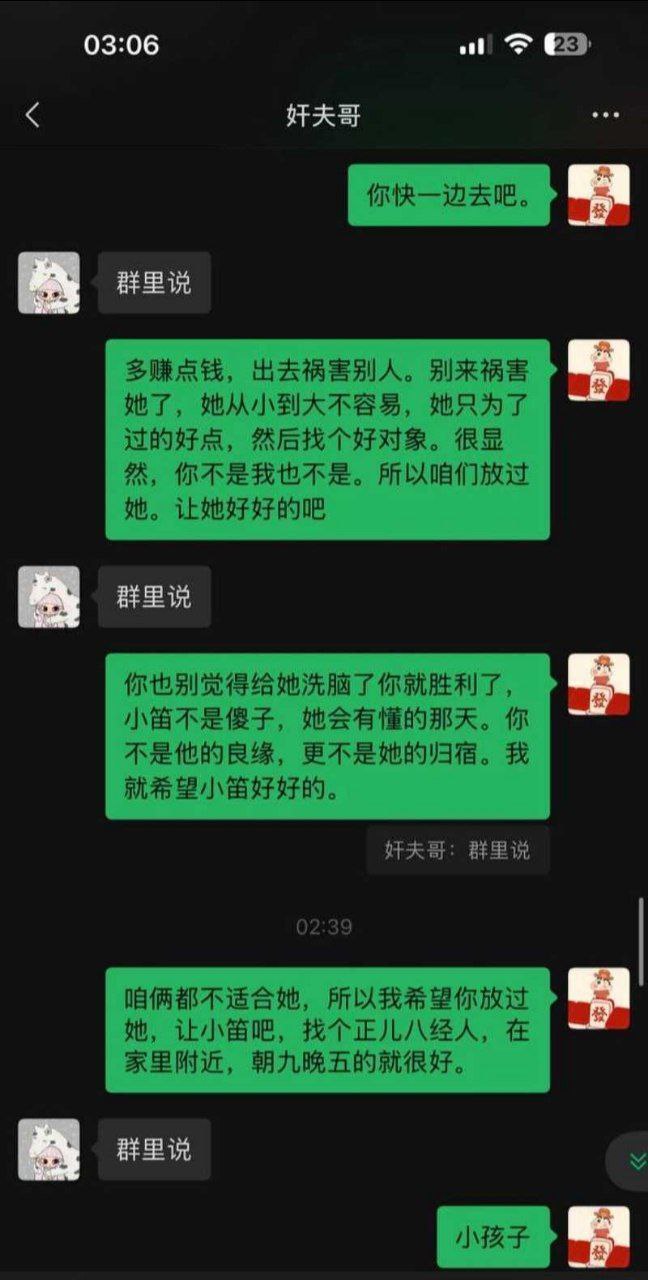The width and height of the screenshot is (648, 1280).
Task: Open profile picture beside "咱俩都不适合她" message
Action: [598, 998]
